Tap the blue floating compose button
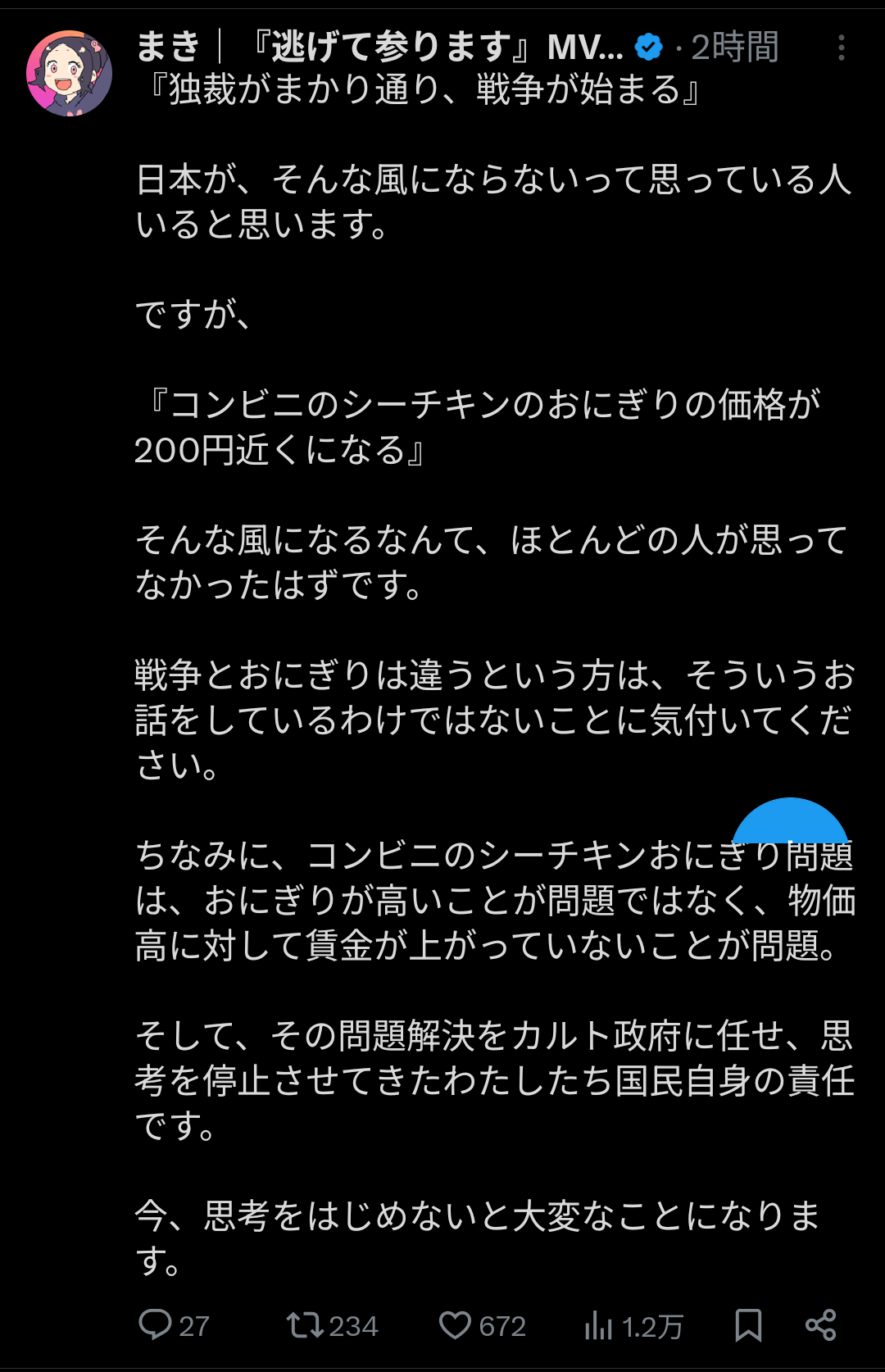This screenshot has width=885, height=1372. [790, 822]
